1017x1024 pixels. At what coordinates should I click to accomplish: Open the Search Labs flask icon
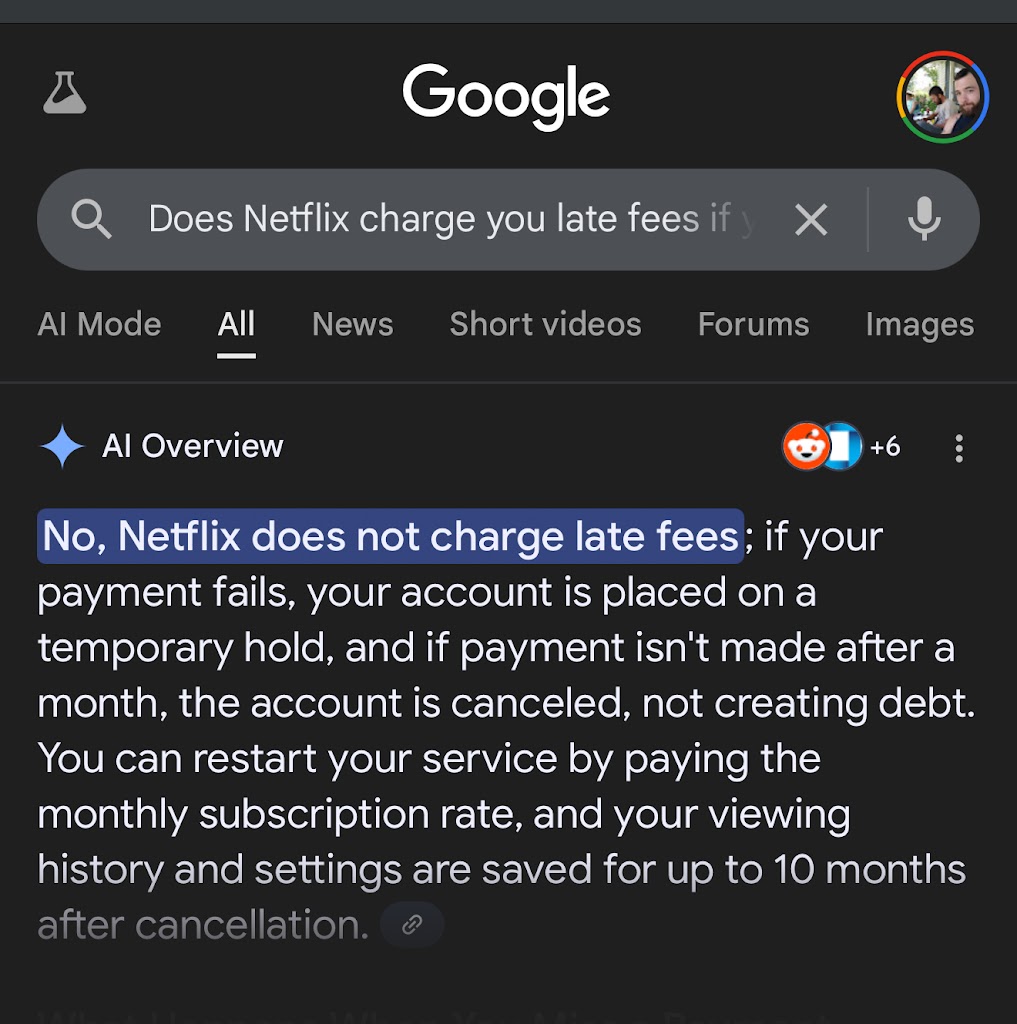point(65,95)
